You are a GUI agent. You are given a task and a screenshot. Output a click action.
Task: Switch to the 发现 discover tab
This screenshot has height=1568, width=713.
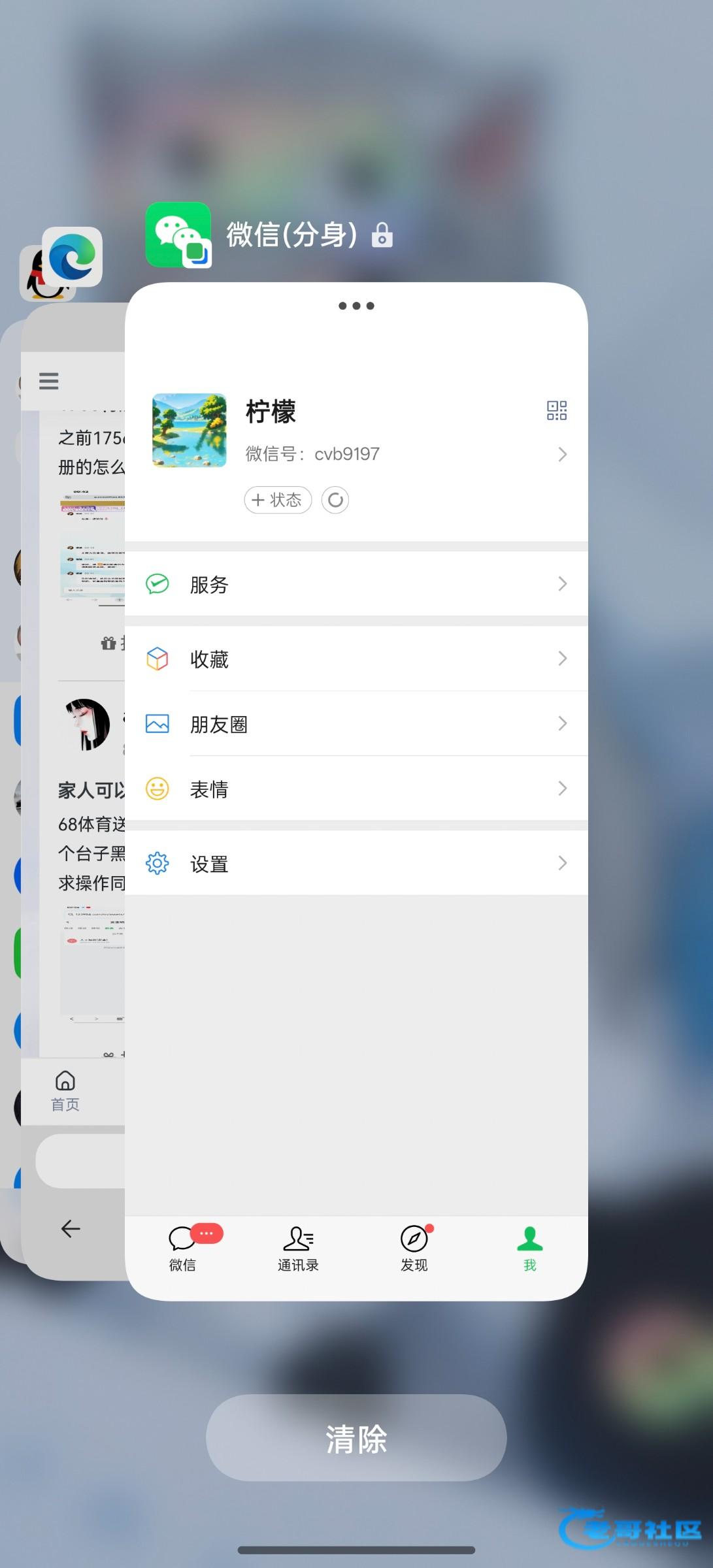tap(414, 1249)
